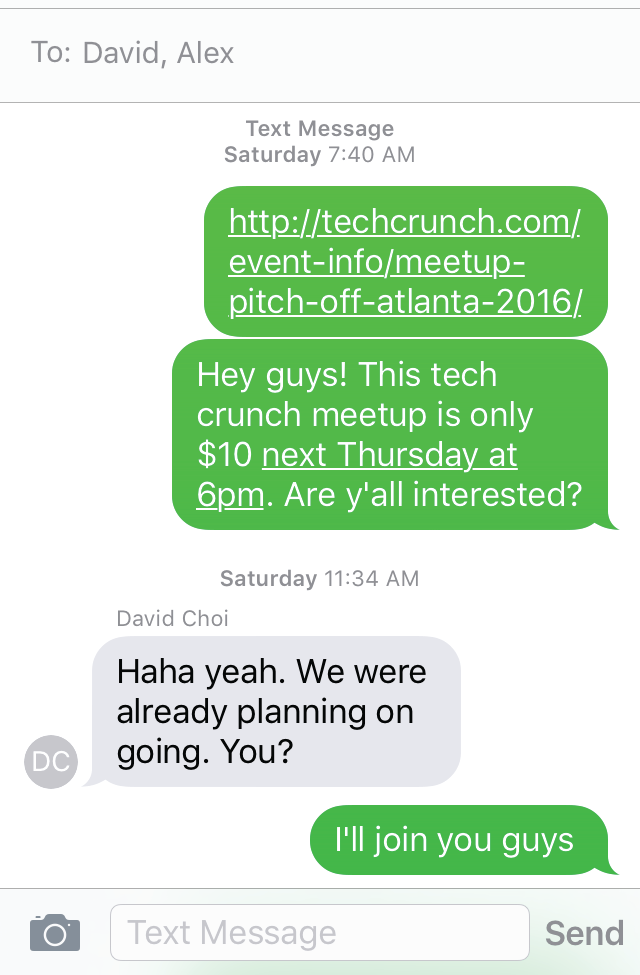
Task: Tap the underlined next Thursday at 6pm date
Action: point(357,474)
